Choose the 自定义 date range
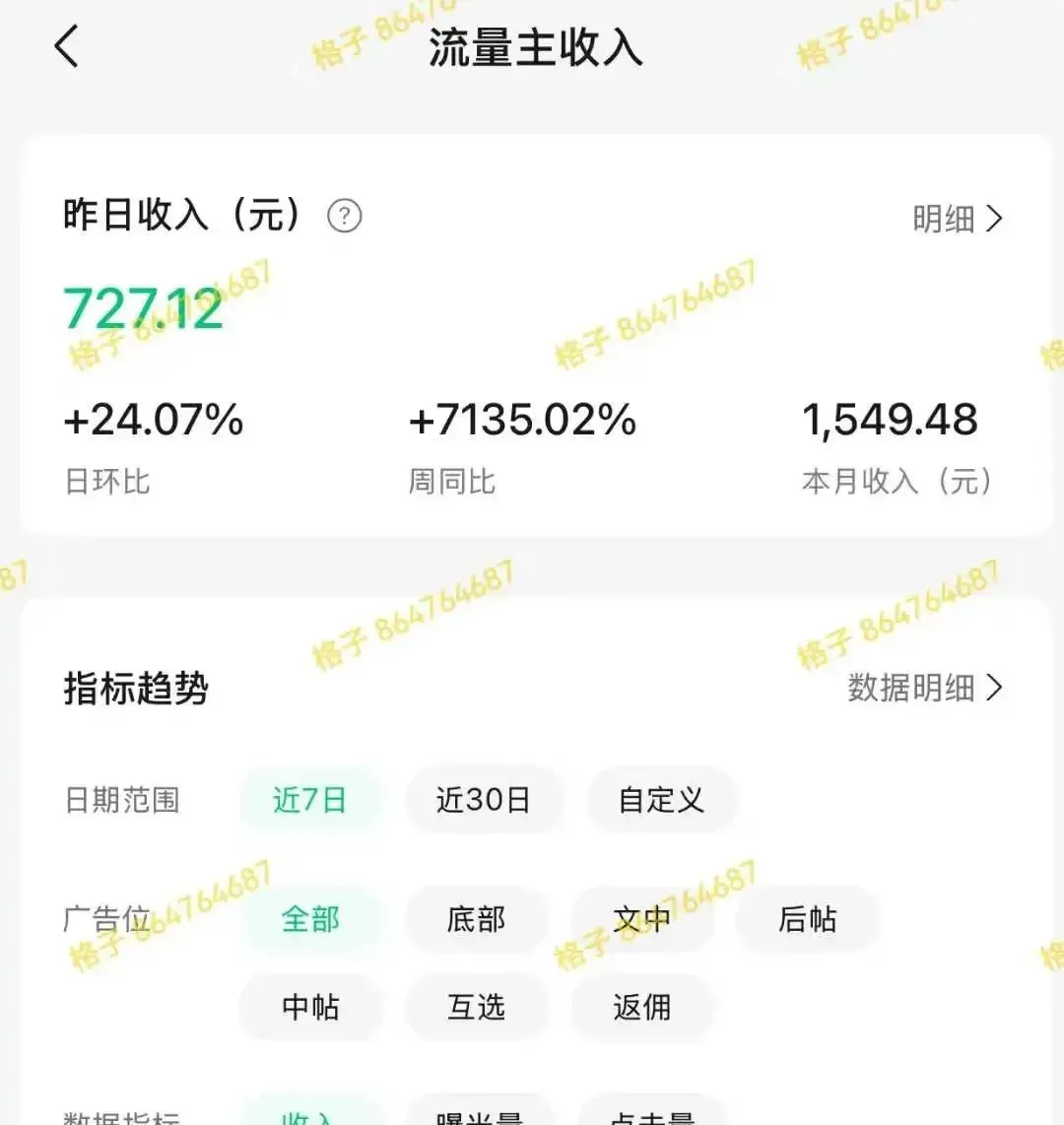1064x1125 pixels. (661, 800)
